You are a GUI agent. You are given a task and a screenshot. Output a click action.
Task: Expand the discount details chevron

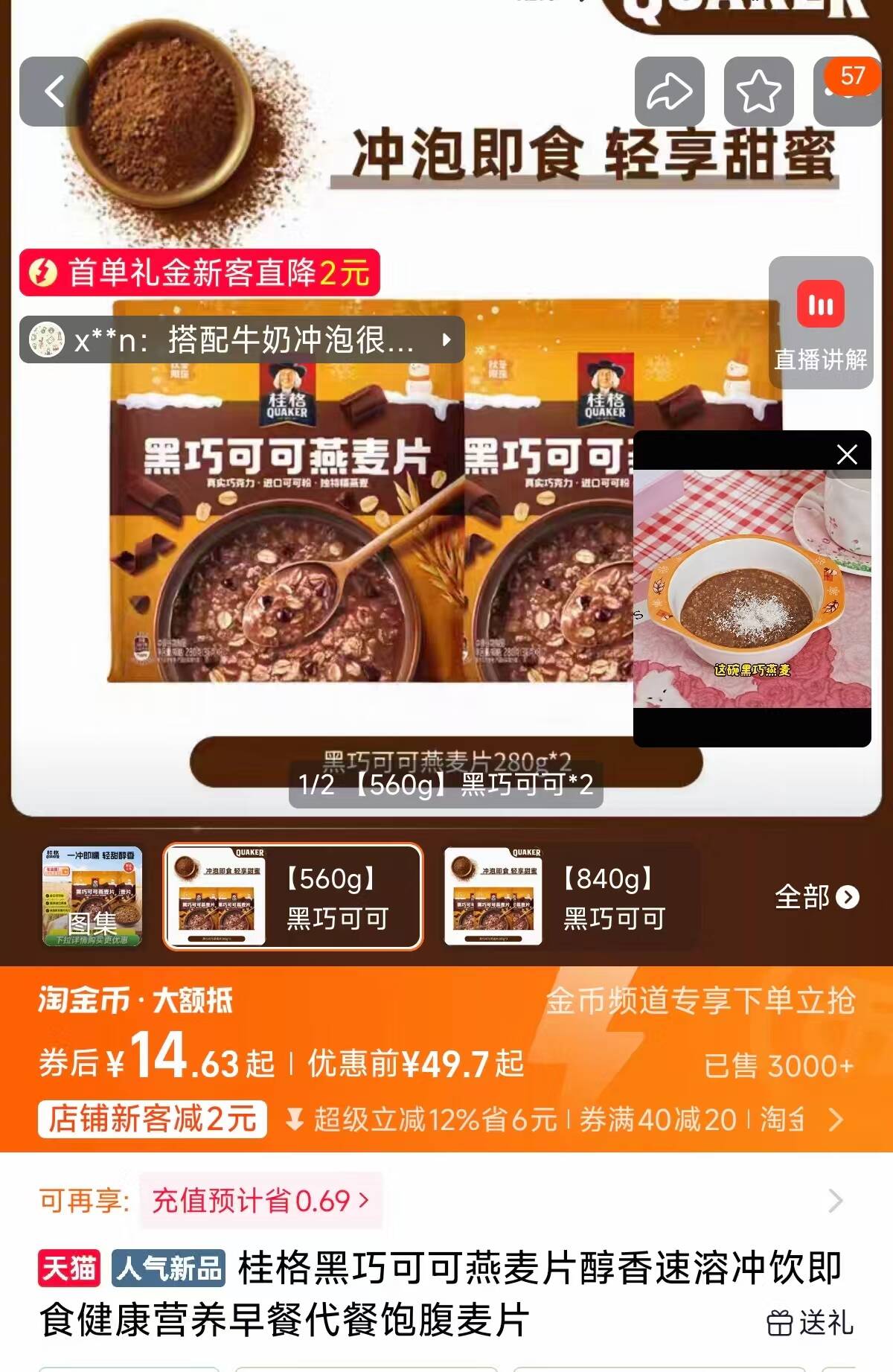tap(836, 1119)
